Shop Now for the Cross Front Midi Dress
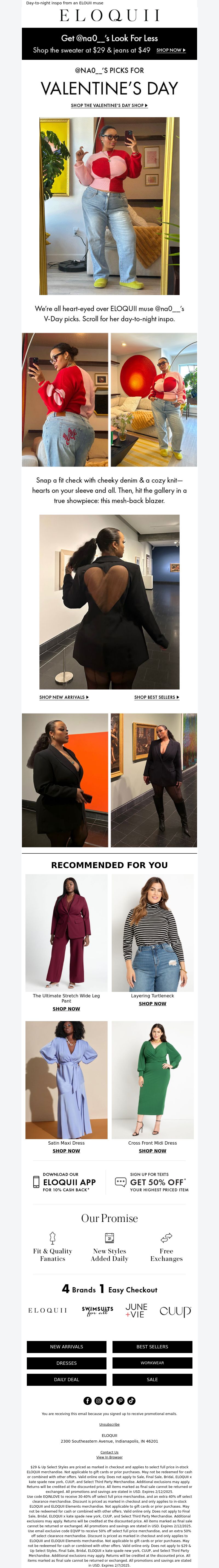This screenshot has height=1568, width=219. [x=152, y=1150]
